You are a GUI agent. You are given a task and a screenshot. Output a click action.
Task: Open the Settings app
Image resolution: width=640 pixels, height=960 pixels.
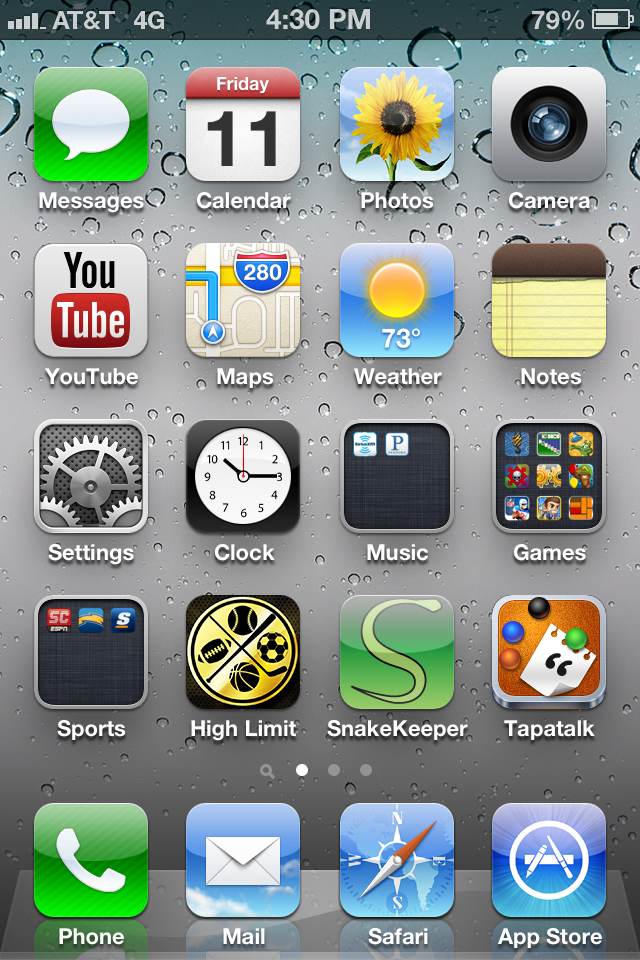[x=91, y=476]
